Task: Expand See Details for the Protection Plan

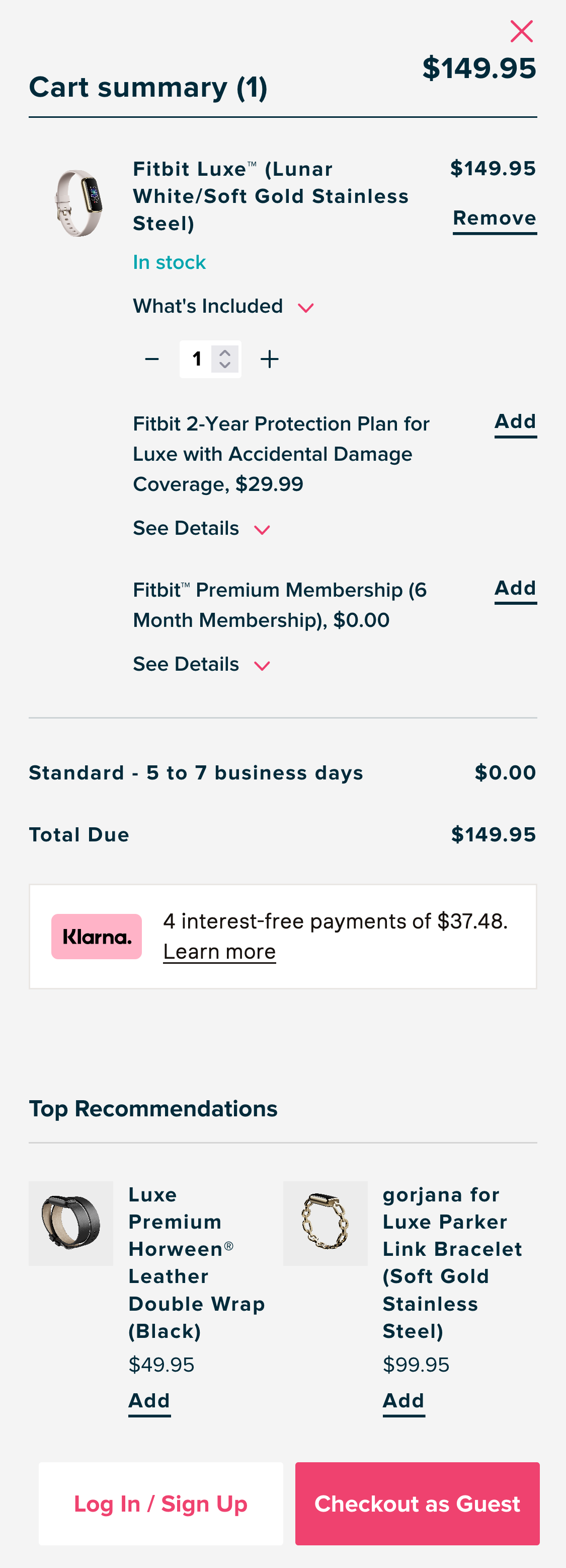Action: tap(202, 528)
